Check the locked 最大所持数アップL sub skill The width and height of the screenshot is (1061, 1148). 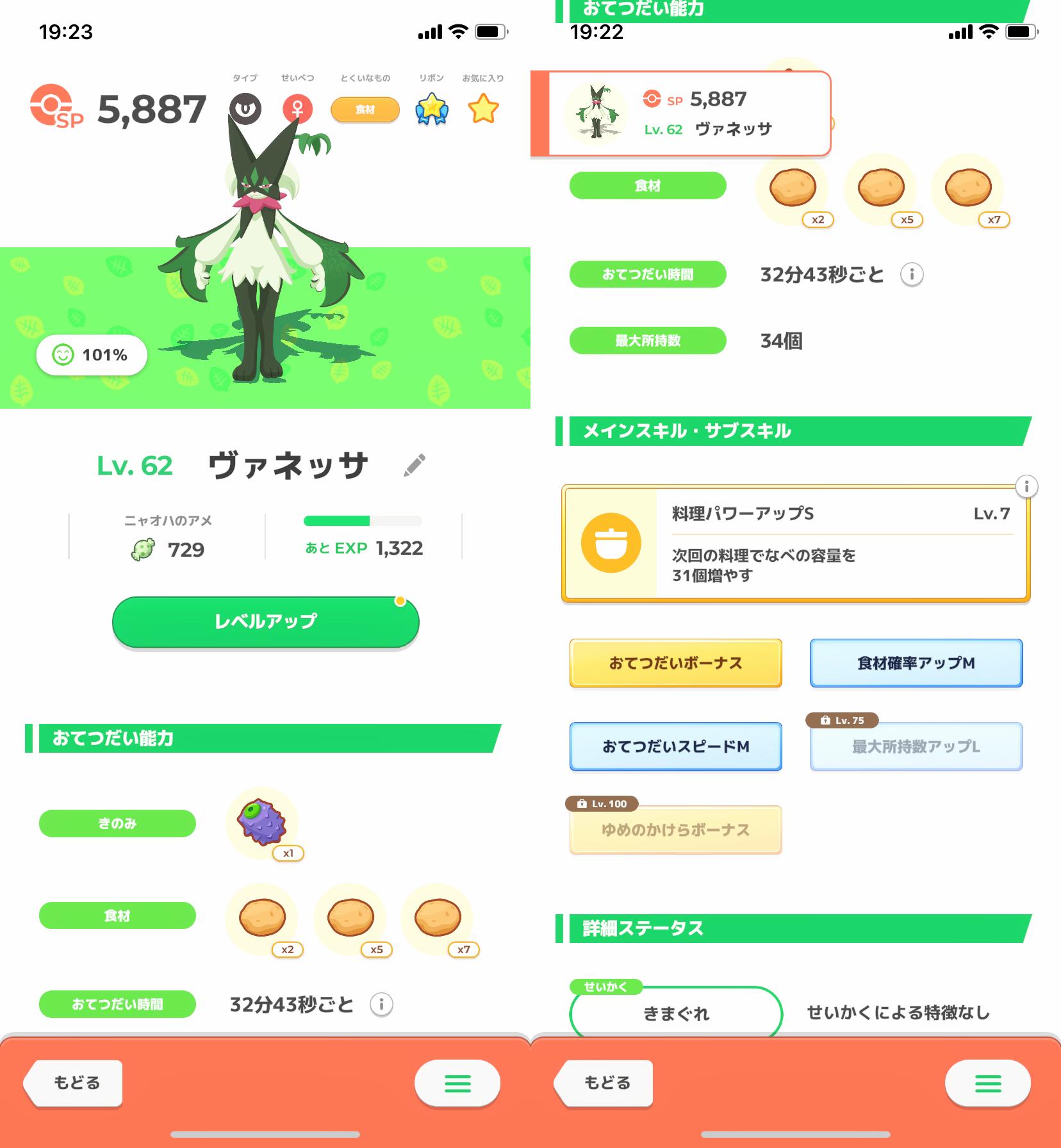click(916, 746)
